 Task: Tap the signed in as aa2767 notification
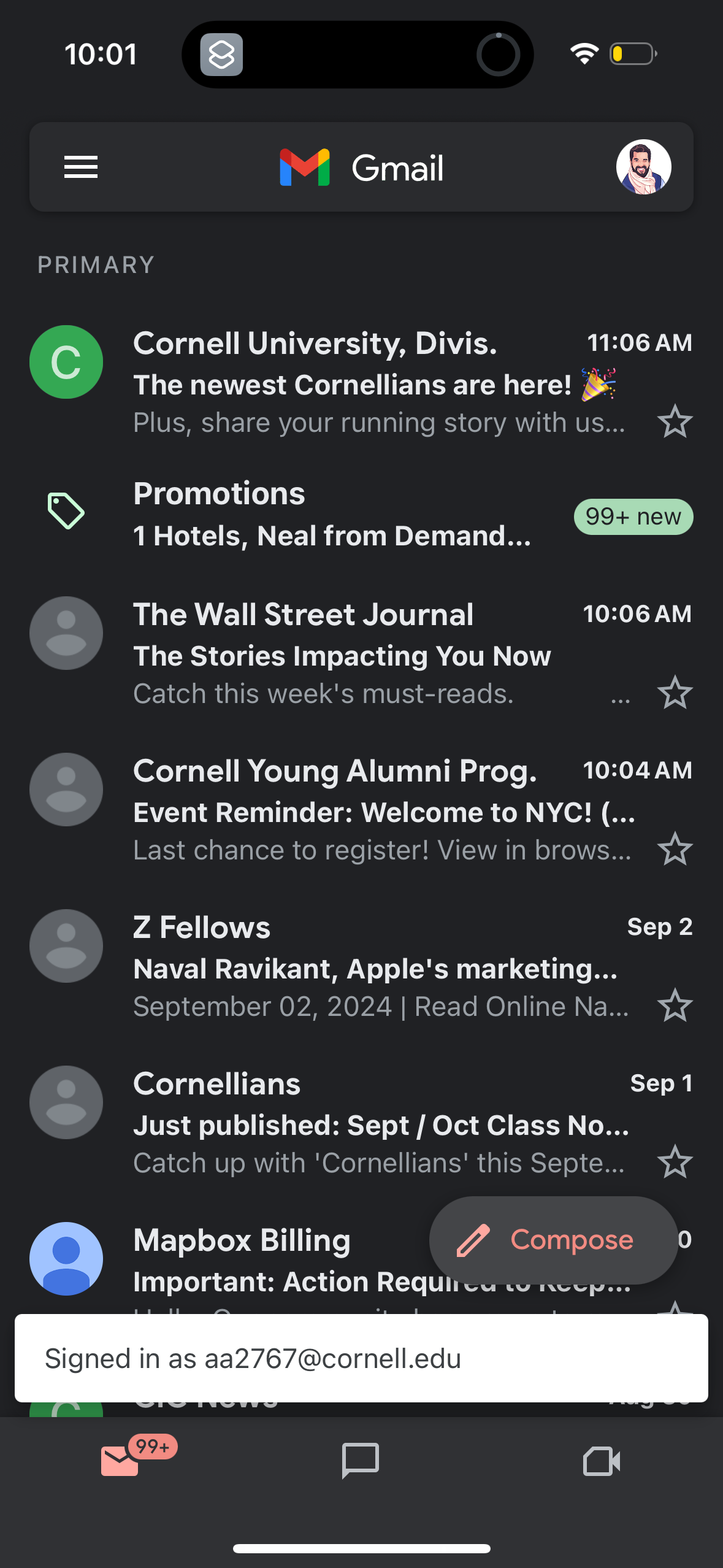click(x=361, y=1358)
